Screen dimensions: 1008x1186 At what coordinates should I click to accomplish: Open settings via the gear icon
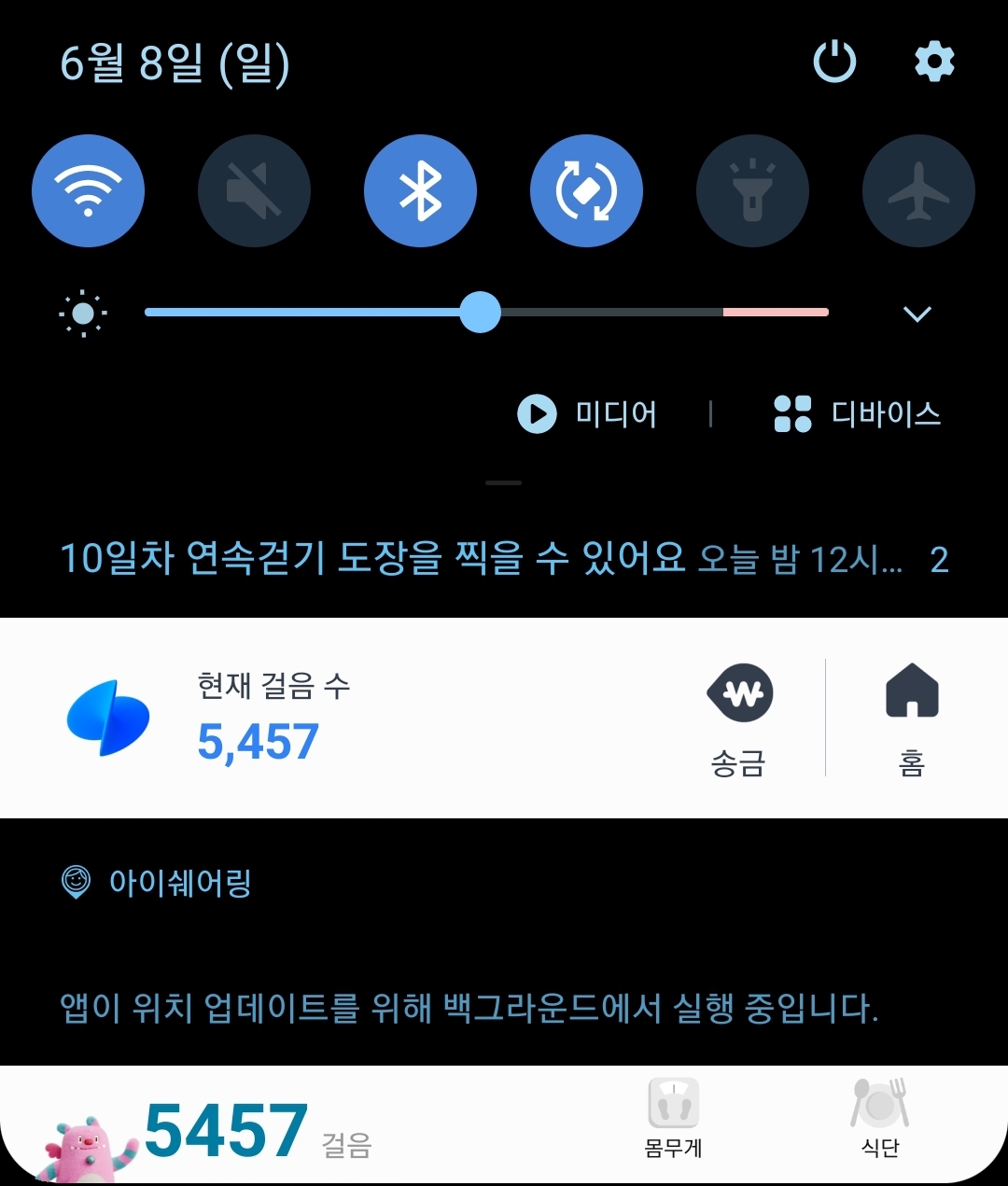(x=933, y=62)
